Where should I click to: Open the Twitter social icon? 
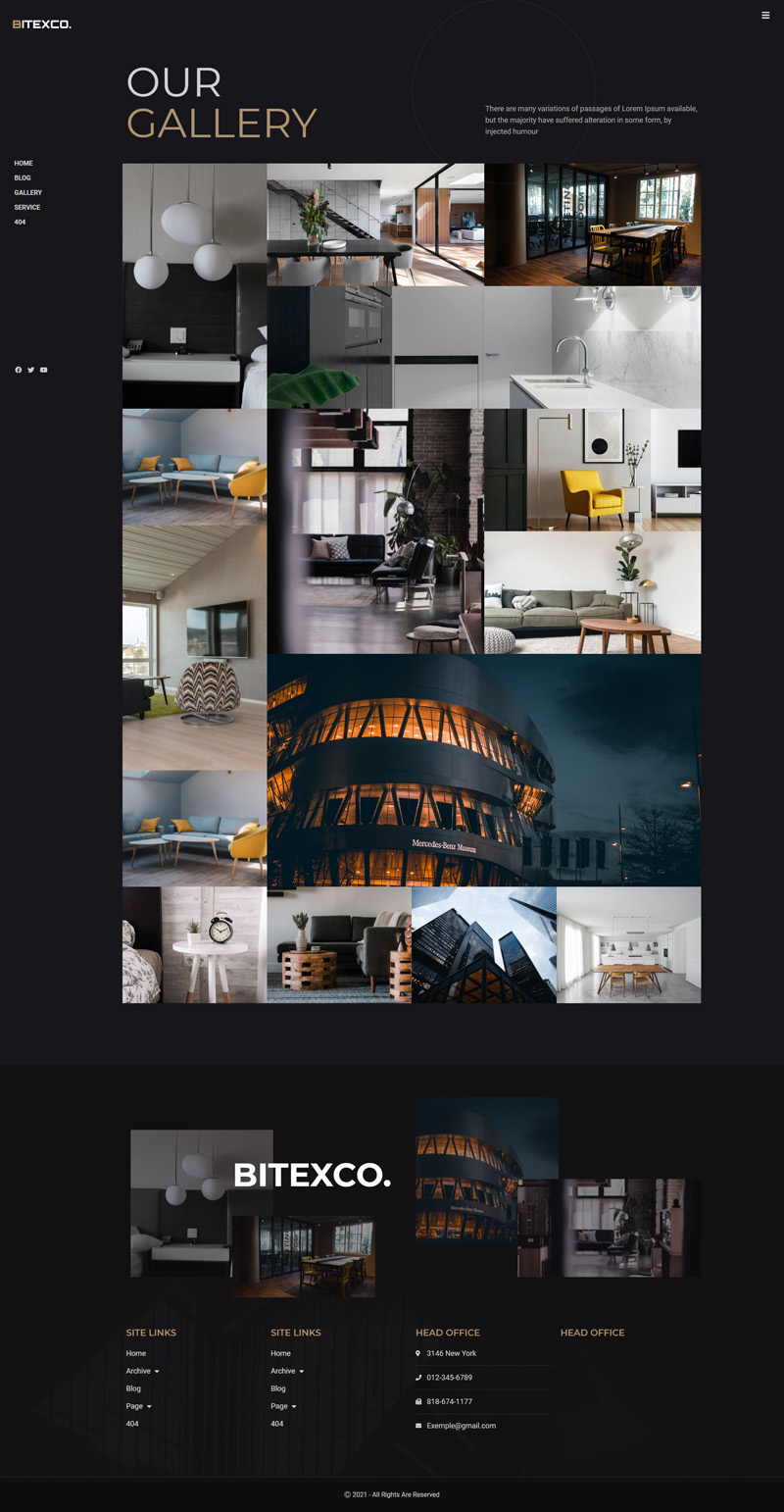point(30,370)
